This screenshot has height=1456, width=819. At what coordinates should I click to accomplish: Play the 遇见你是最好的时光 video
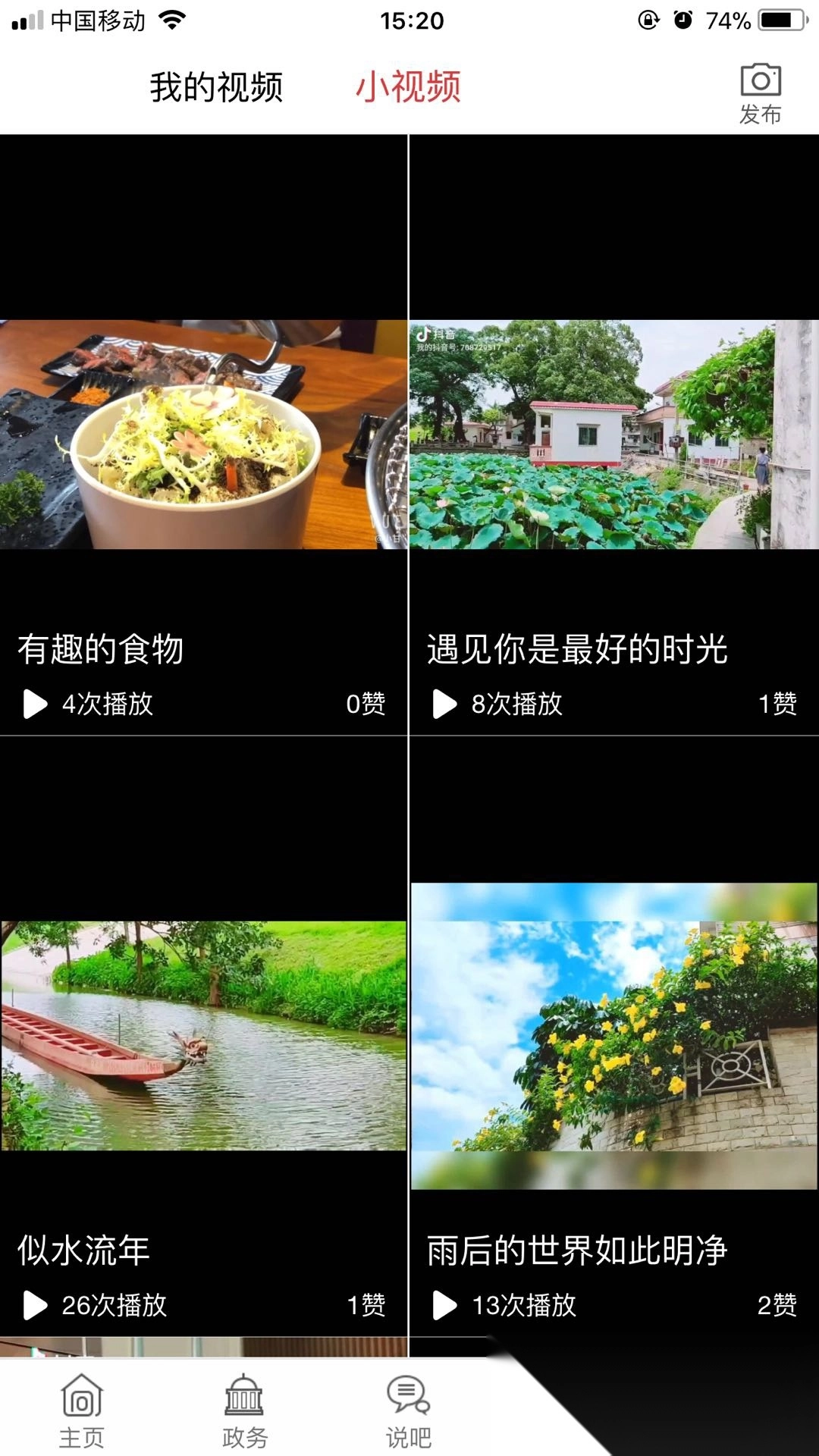click(613, 435)
